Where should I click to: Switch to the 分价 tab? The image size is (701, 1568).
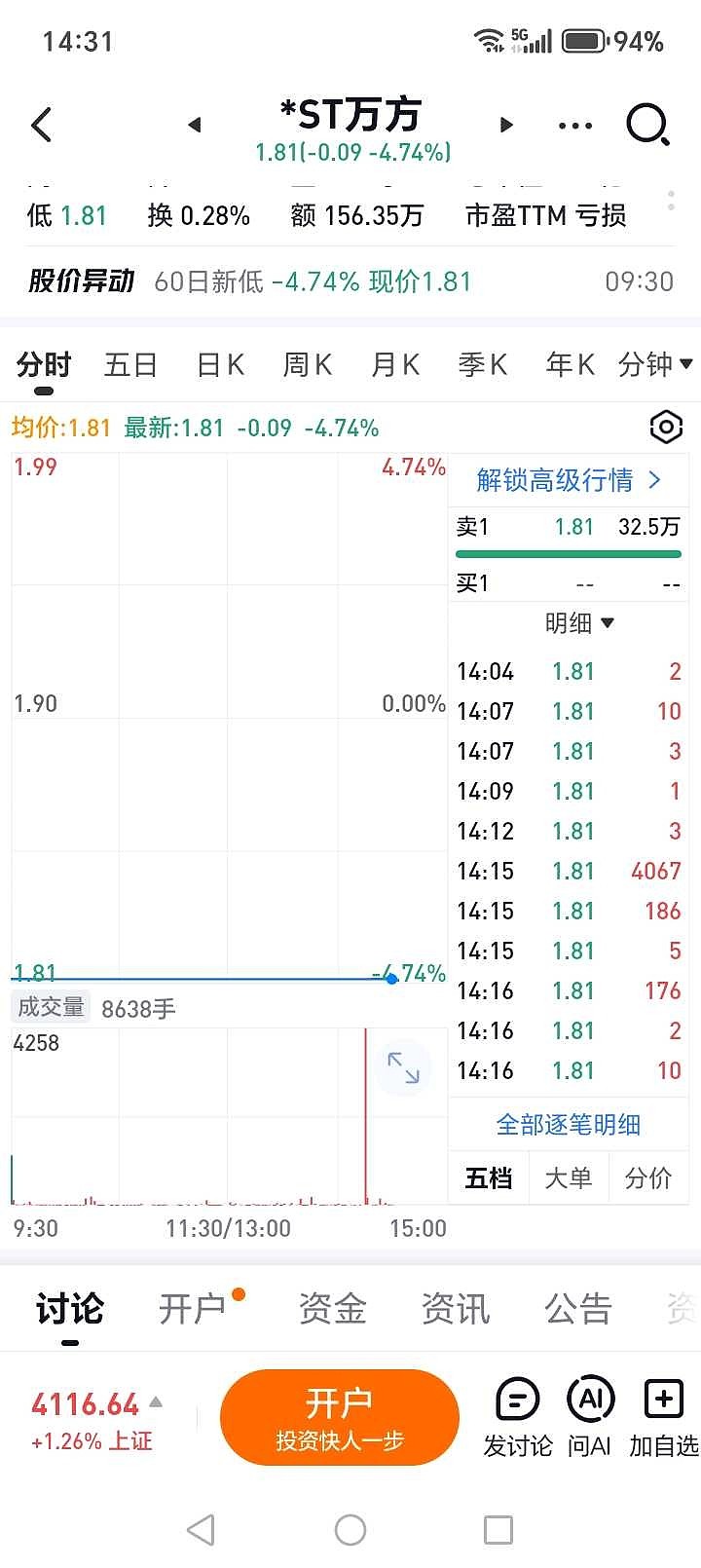[648, 1178]
